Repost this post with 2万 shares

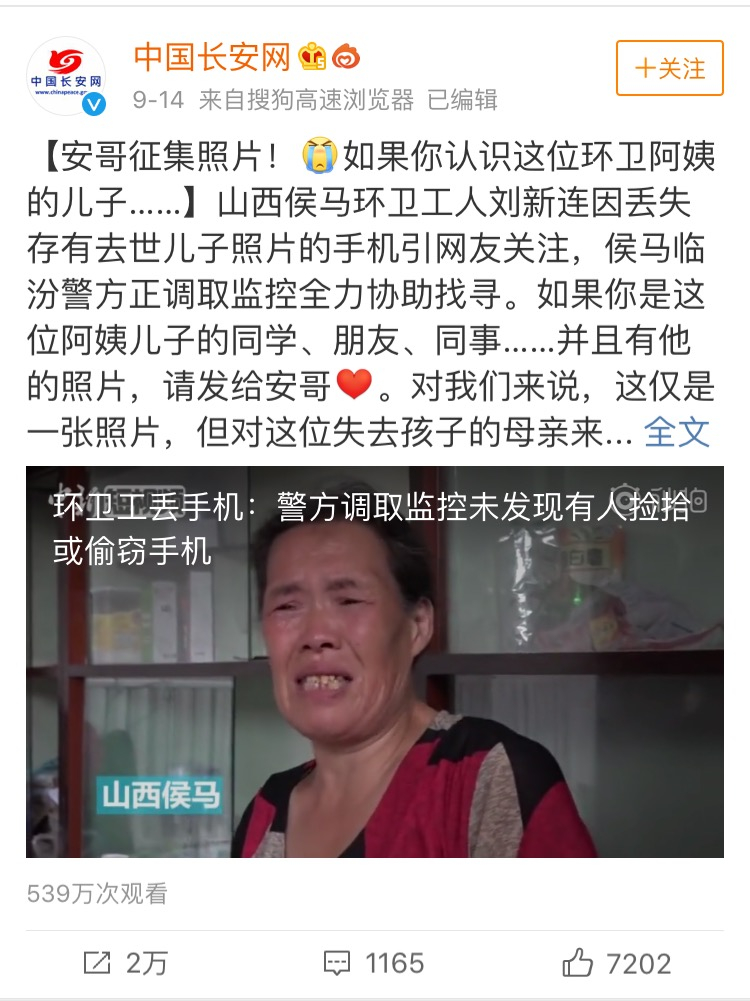pyautogui.click(x=124, y=963)
